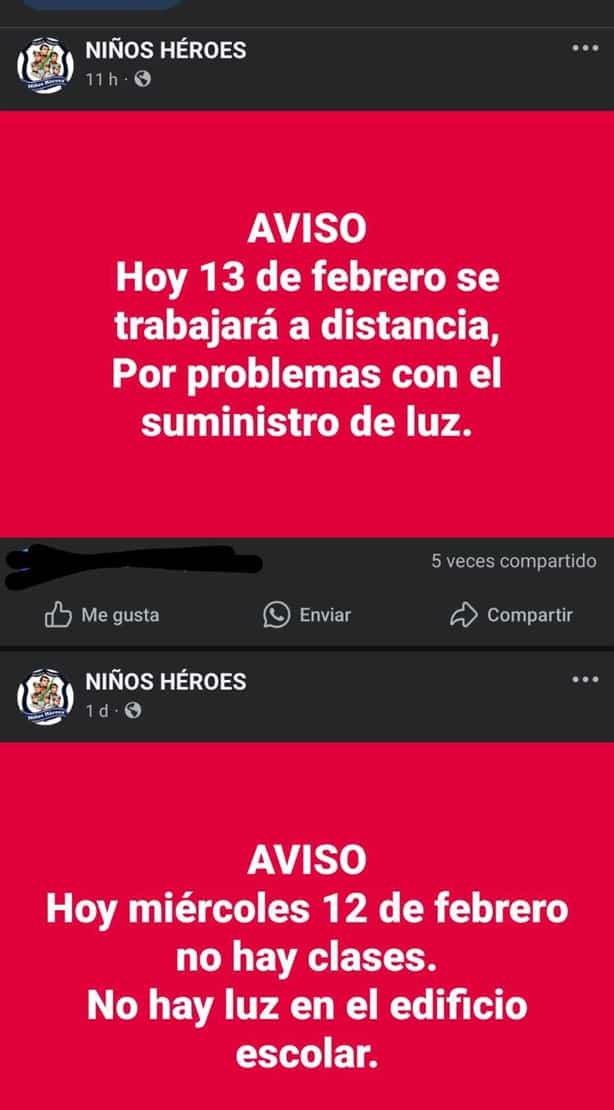Open NIÑOS HÉROES page from the 11 h post
This screenshot has width=614, height=1110.
166,50
